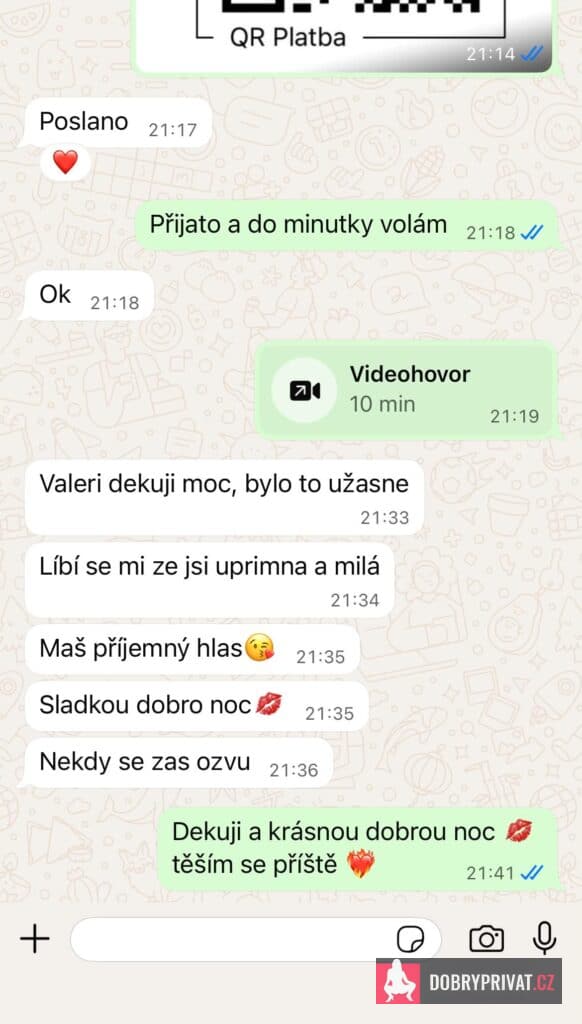This screenshot has height=1024, width=582.
Task: Open the attachment plus menu
Action: coord(35,939)
